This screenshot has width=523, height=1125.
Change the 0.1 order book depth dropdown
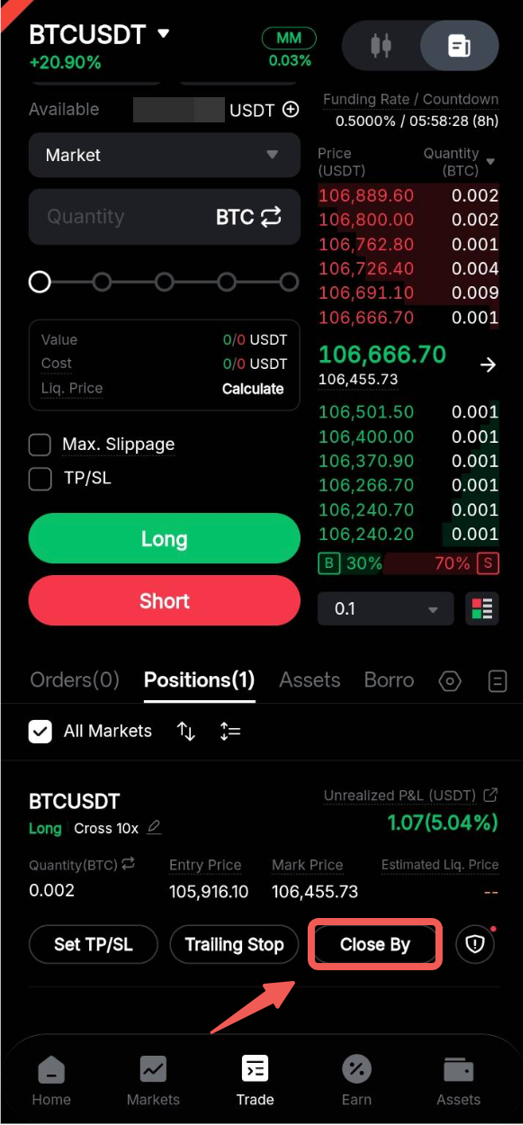click(x=386, y=608)
